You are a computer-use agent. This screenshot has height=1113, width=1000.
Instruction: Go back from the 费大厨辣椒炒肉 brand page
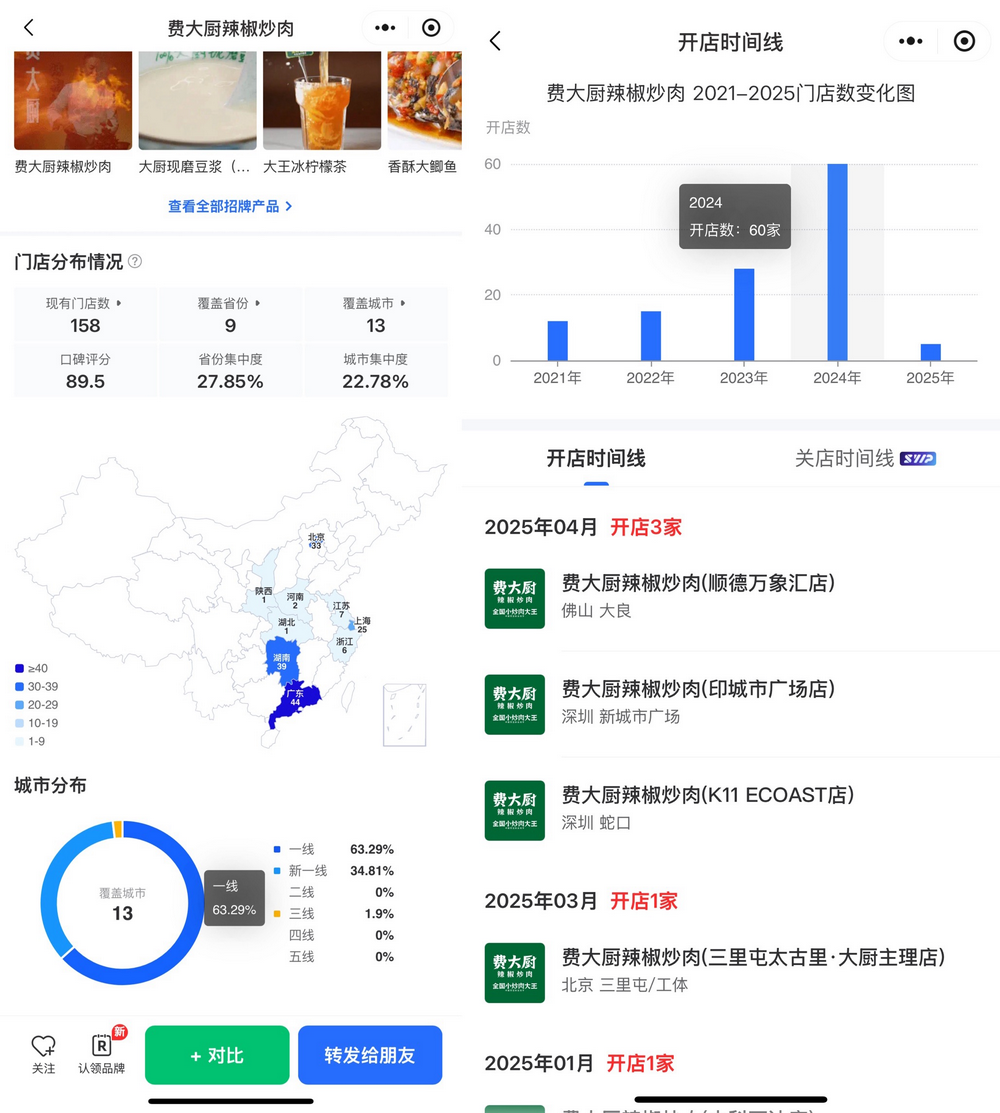click(x=28, y=28)
